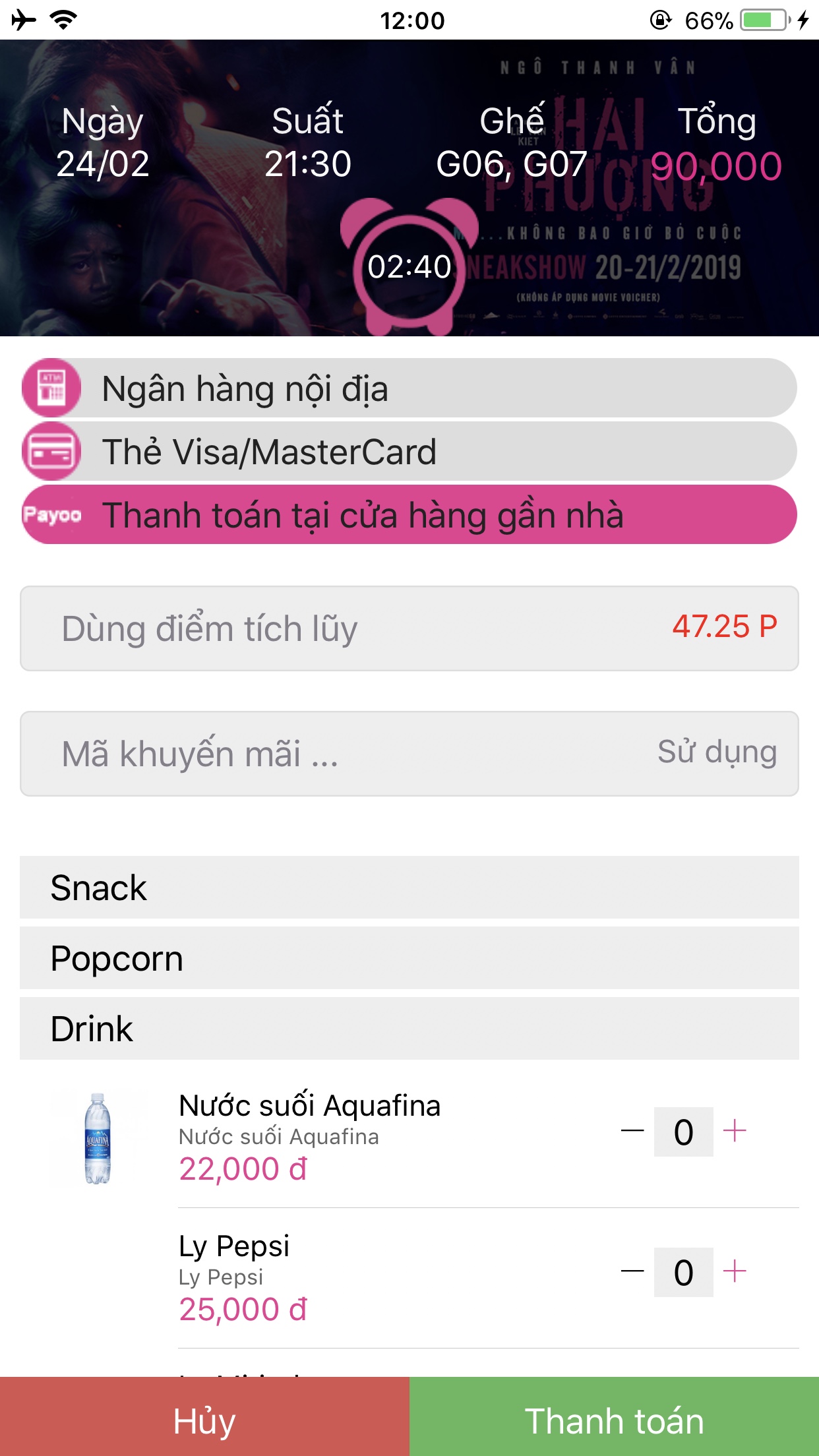Expand the Snack category
819x1456 pixels.
coord(409,888)
